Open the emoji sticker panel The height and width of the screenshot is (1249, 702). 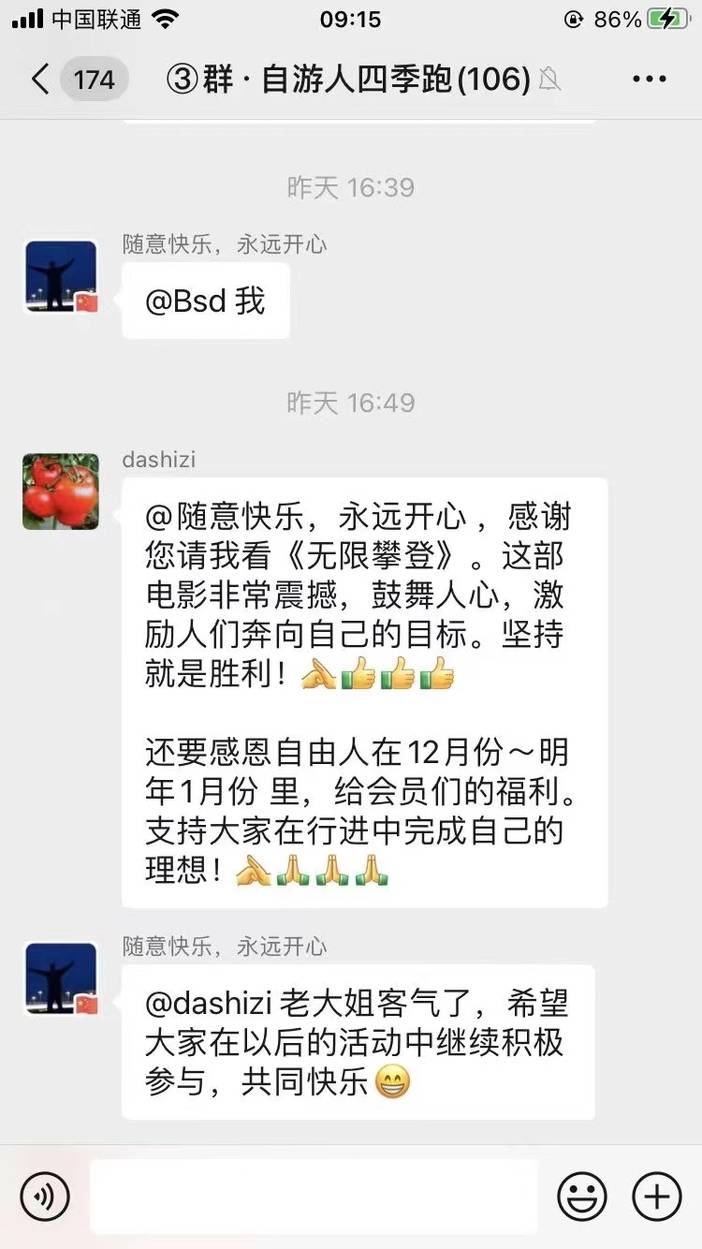click(x=582, y=1195)
